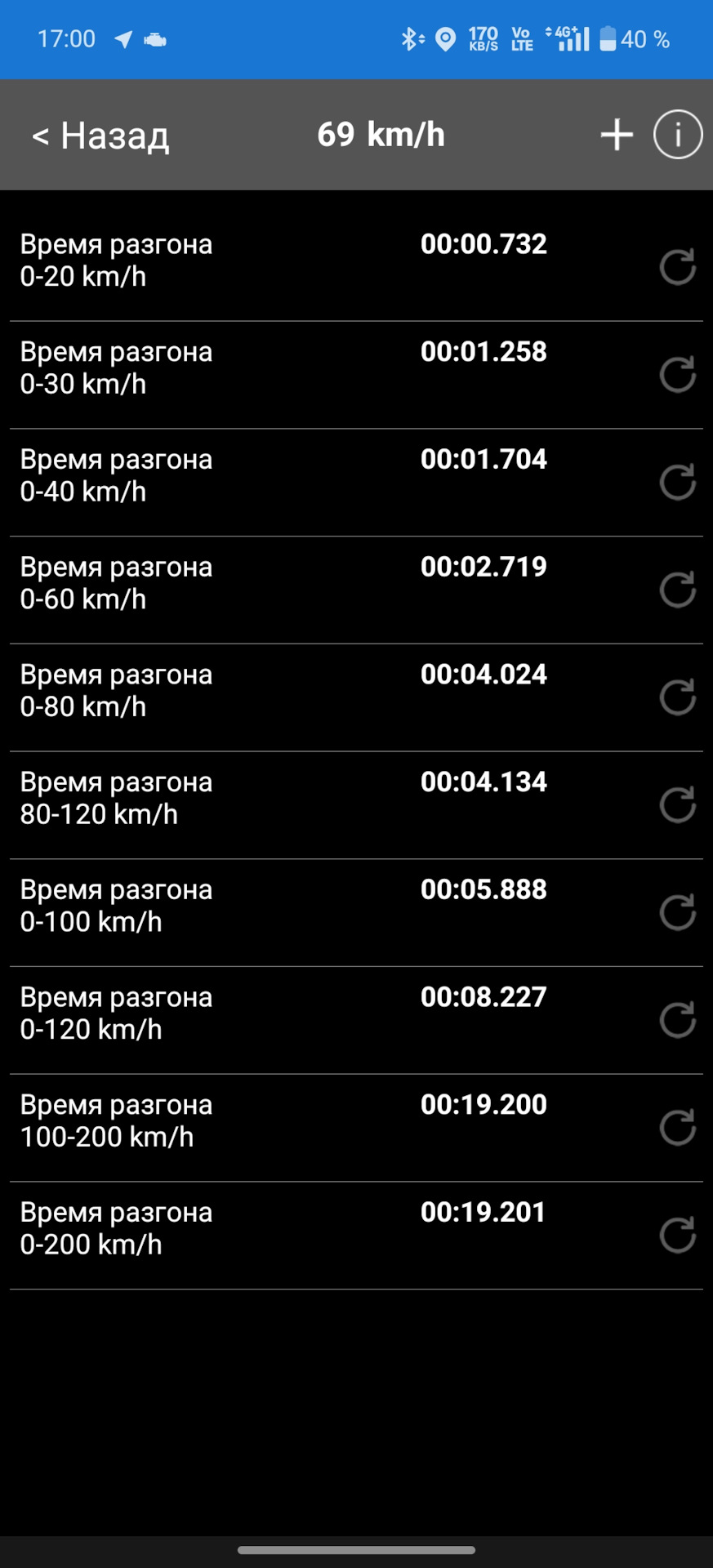Add a new acceleration measurement
The width and height of the screenshot is (713, 1568).
tap(617, 135)
